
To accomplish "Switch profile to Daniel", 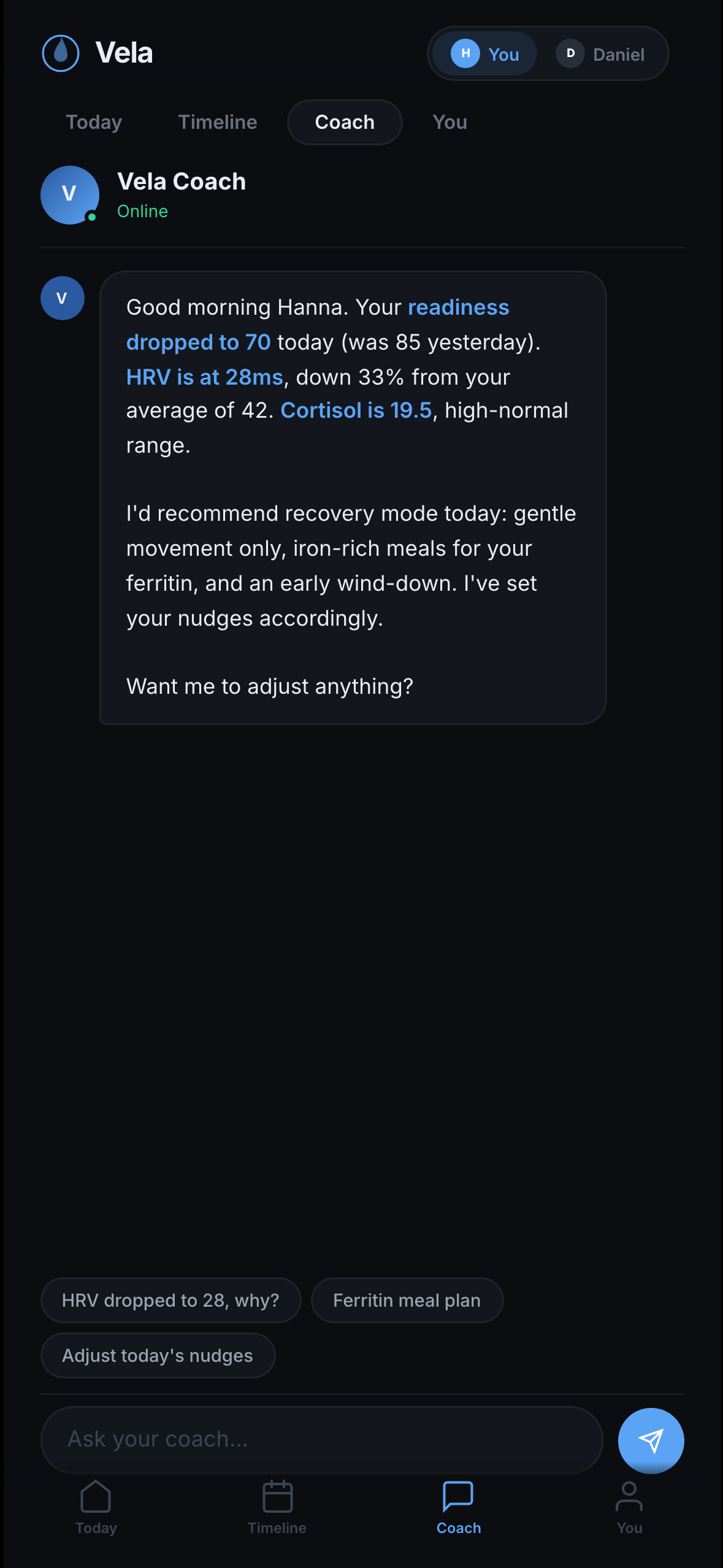I will (601, 54).
